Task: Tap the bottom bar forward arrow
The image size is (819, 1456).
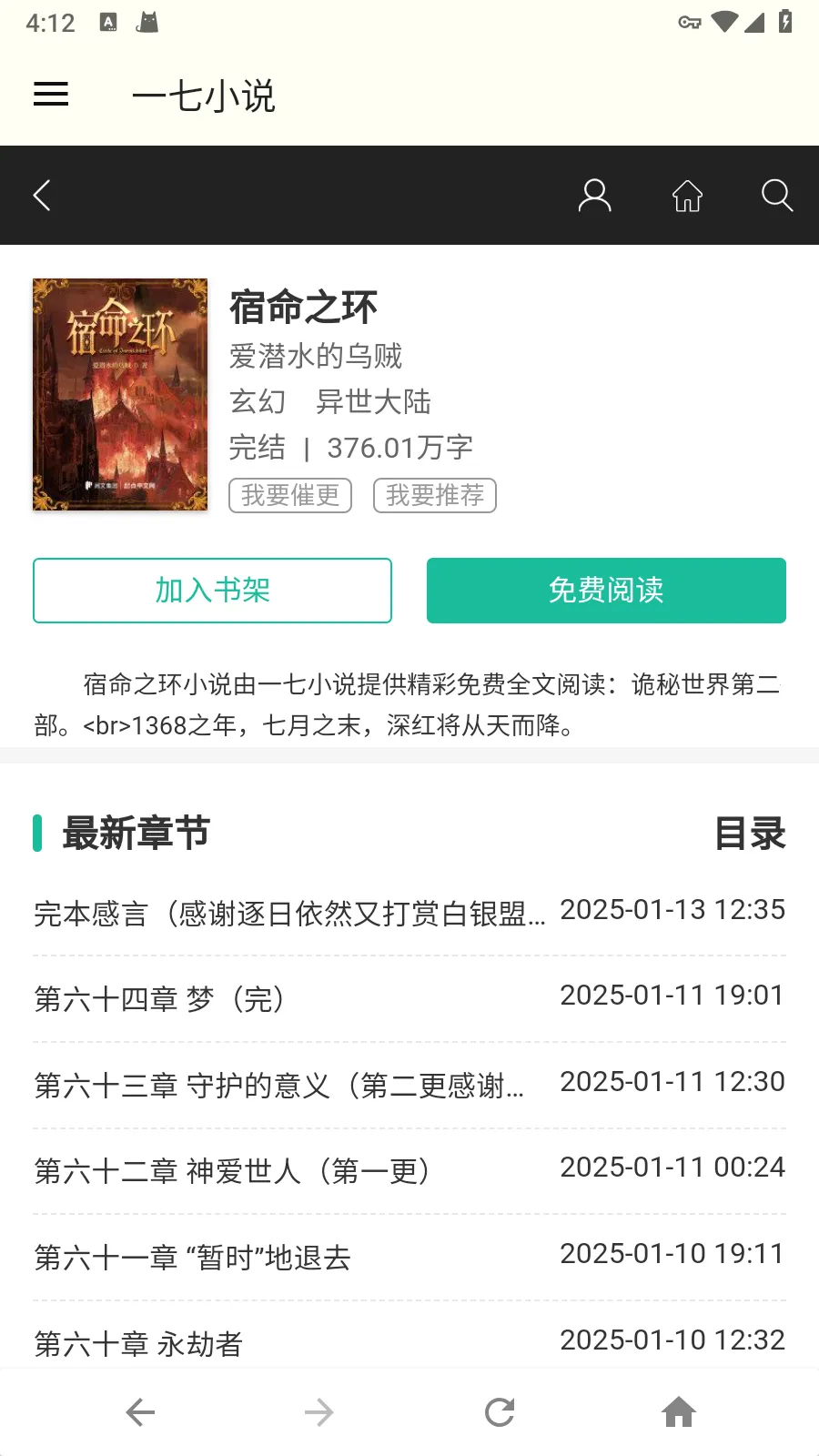Action: click(319, 1412)
